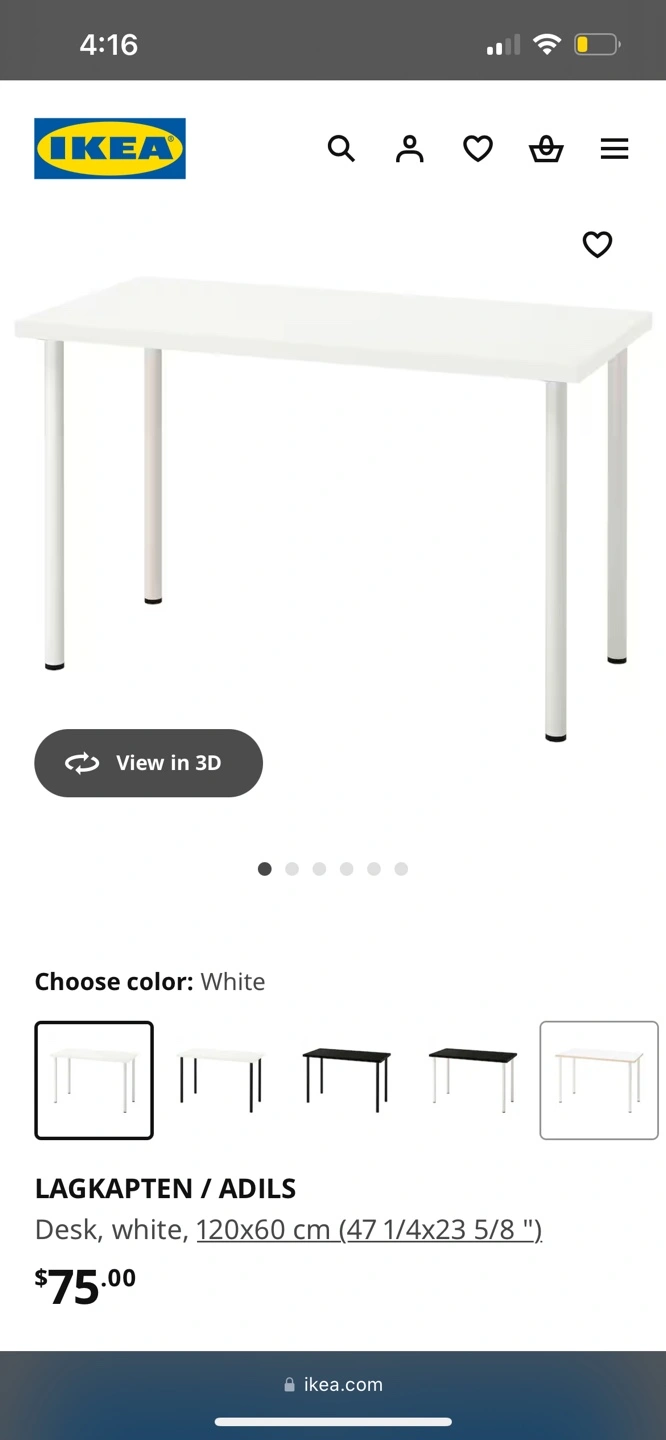666x1440 pixels.
Task: Open the search icon in header
Action: 341,149
